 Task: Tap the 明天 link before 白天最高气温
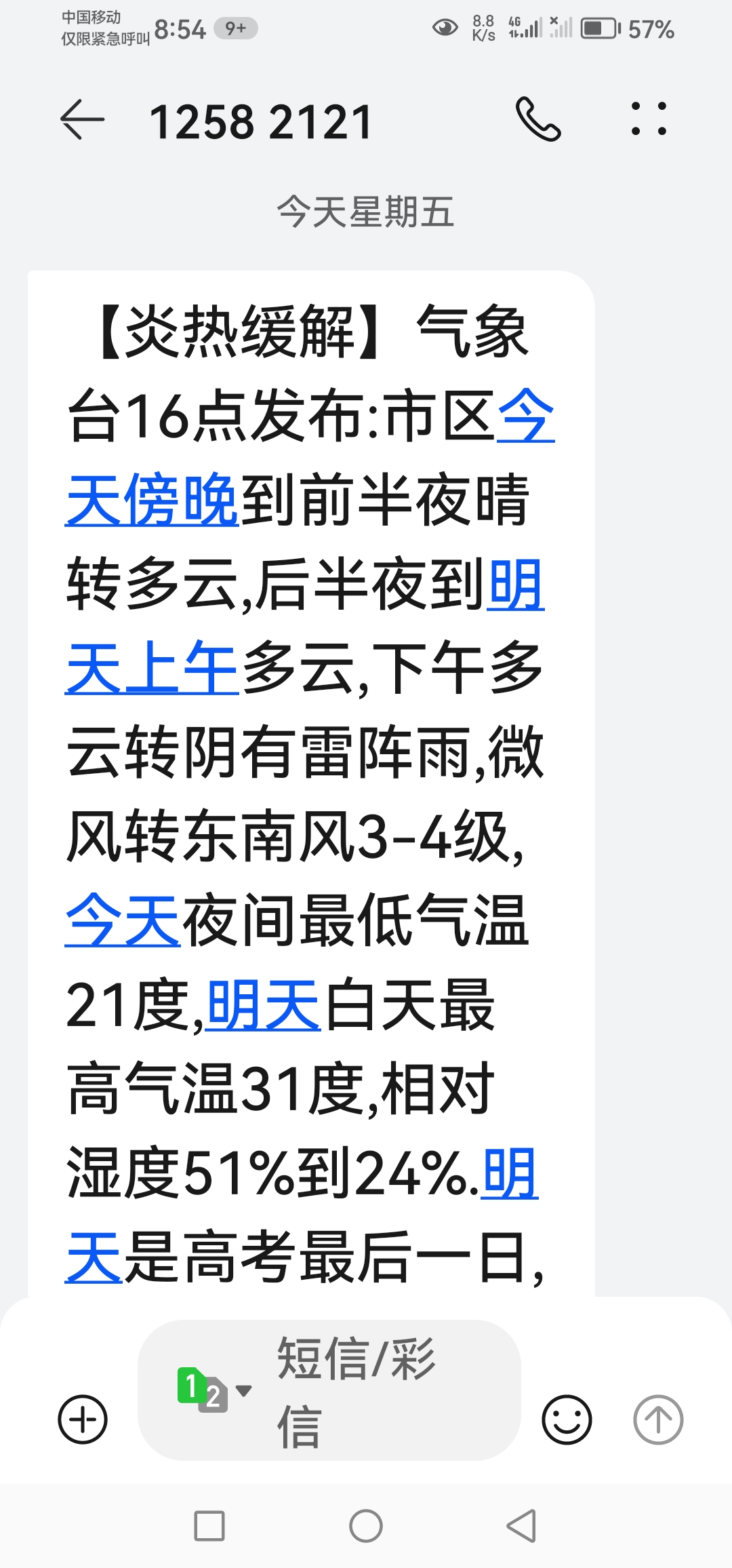tap(263, 1005)
